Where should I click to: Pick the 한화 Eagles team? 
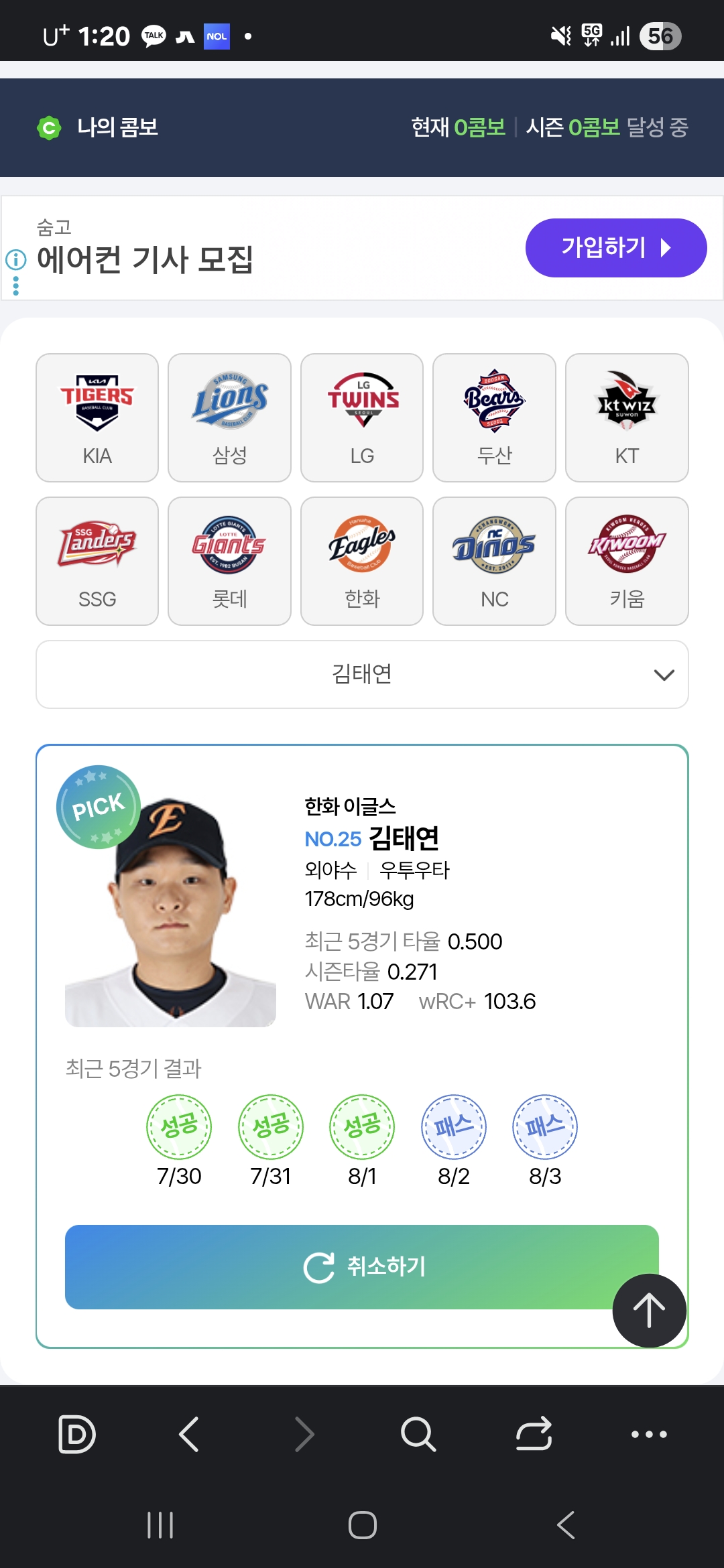coord(362,560)
